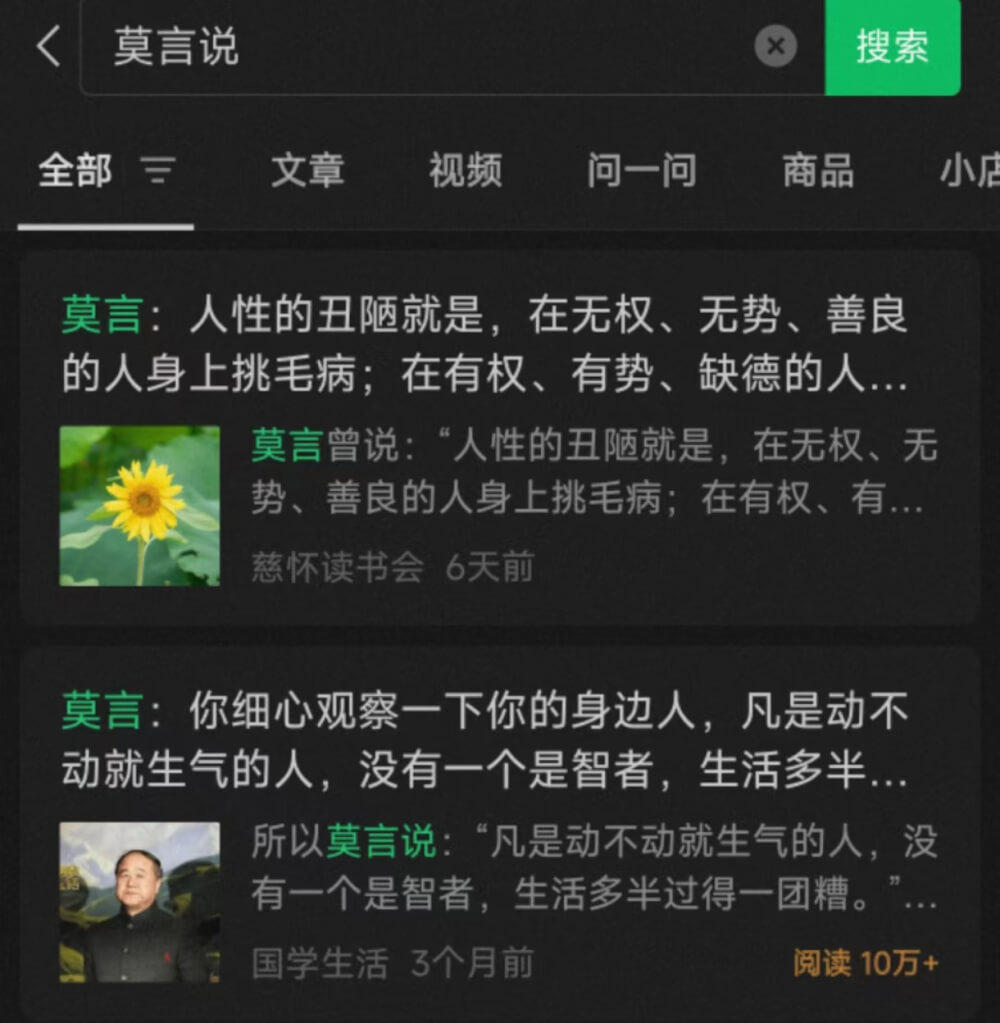Clear the search text with the X icon

pyautogui.click(x=775, y=46)
